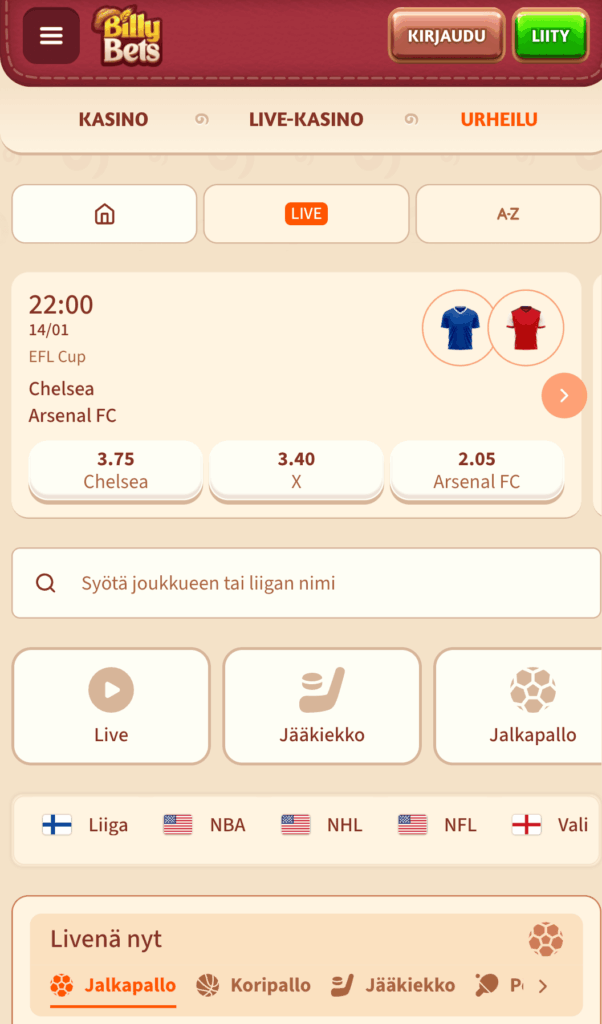602x1024 pixels.
Task: Open the Jääkiekko sport tile
Action: [x=322, y=706]
